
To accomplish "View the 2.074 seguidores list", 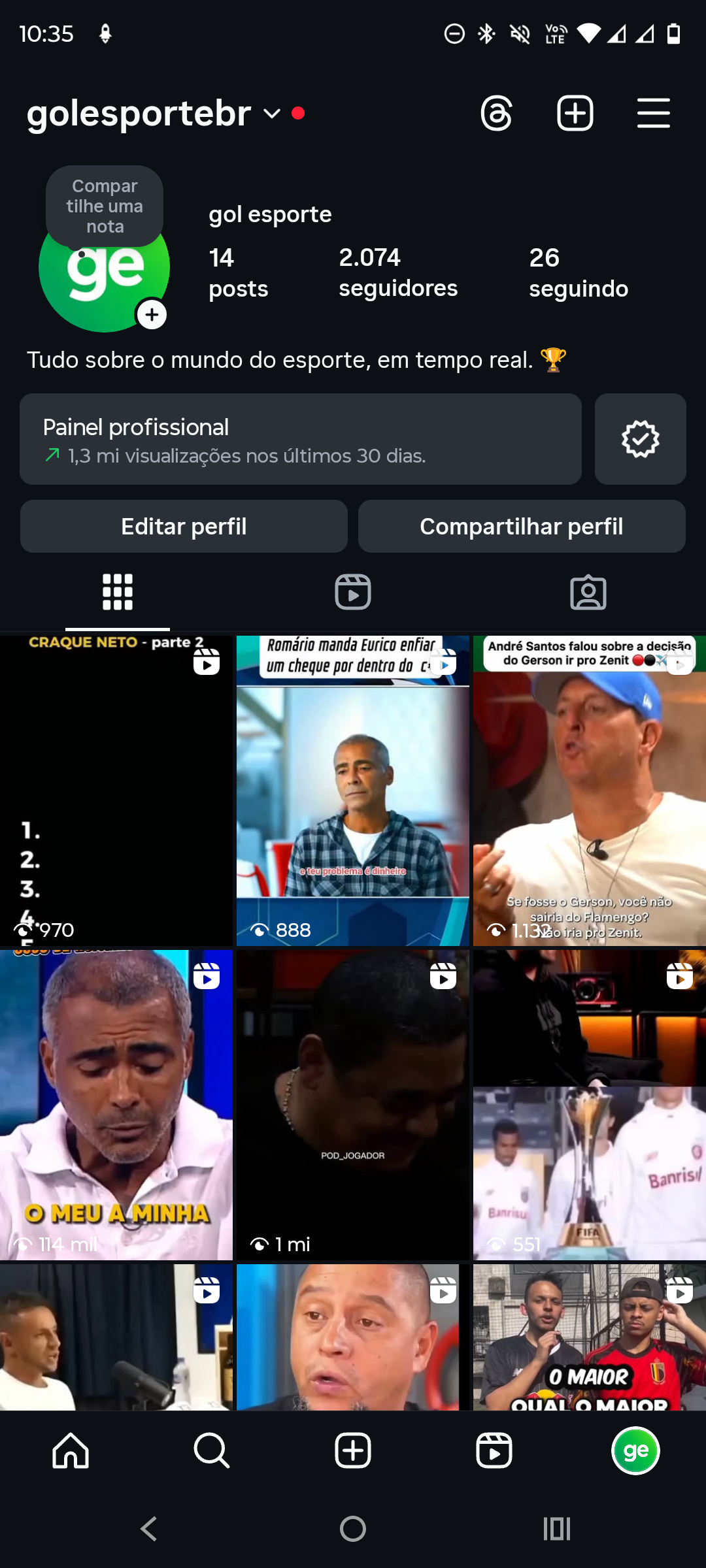I will tap(397, 272).
